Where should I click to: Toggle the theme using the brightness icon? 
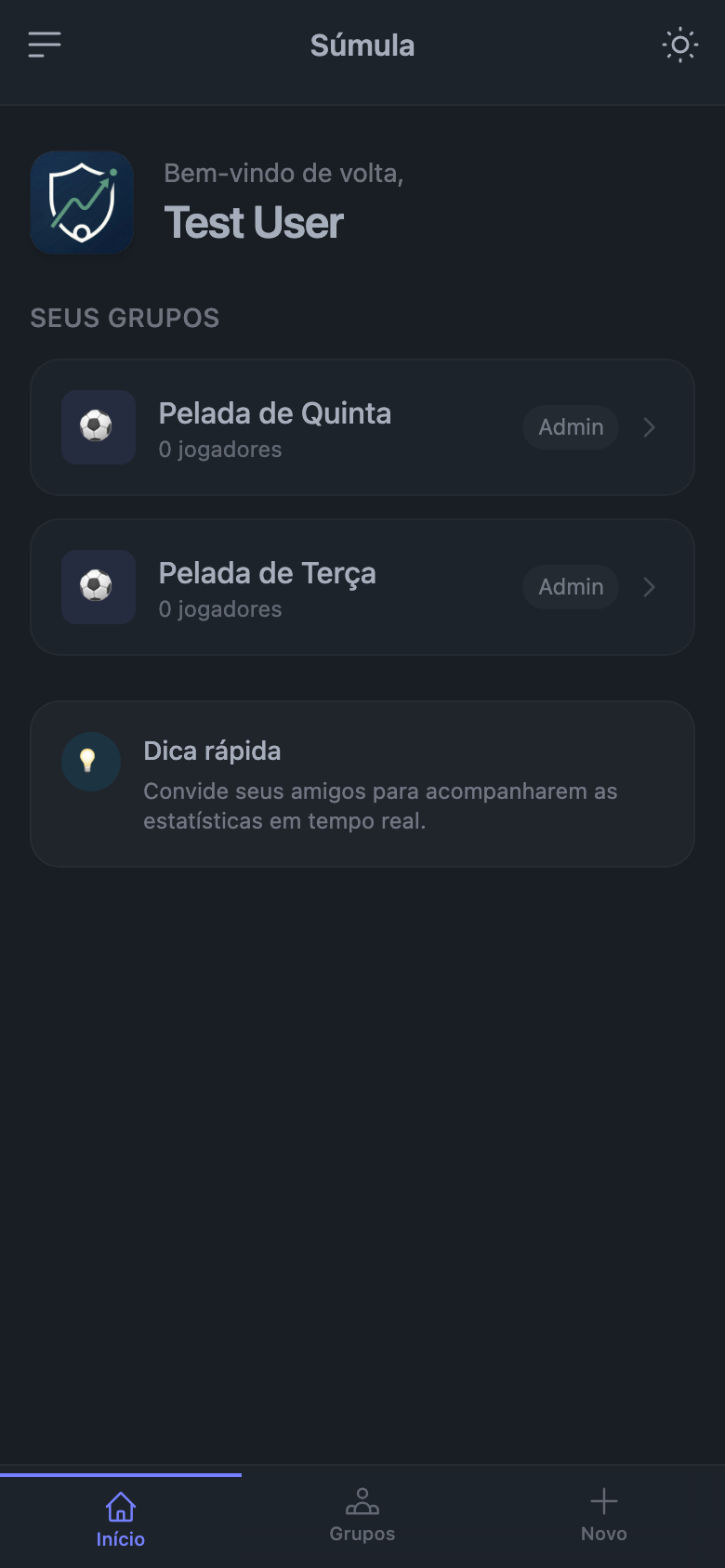click(x=679, y=44)
